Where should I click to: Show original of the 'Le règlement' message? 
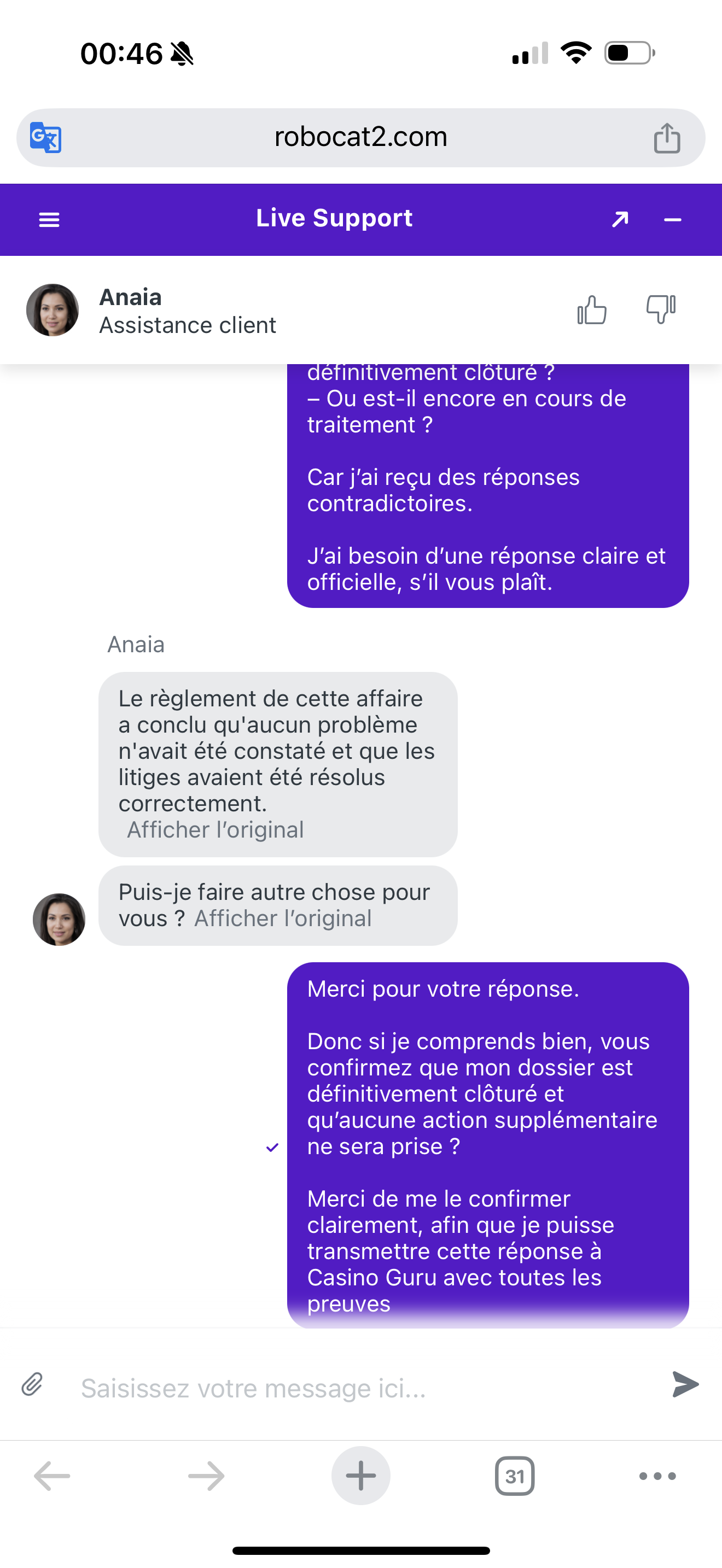coord(215,830)
